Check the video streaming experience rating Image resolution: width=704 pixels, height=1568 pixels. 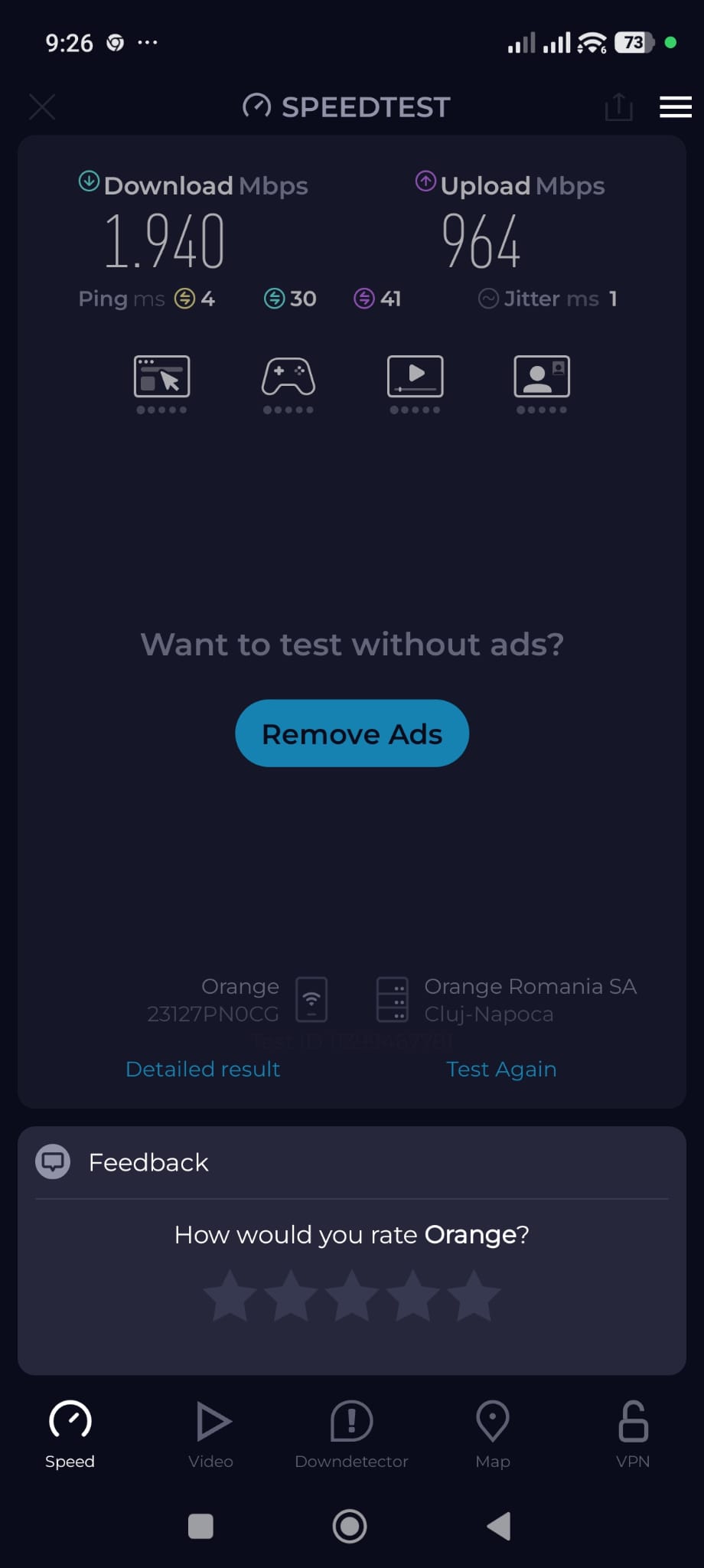coord(415,383)
